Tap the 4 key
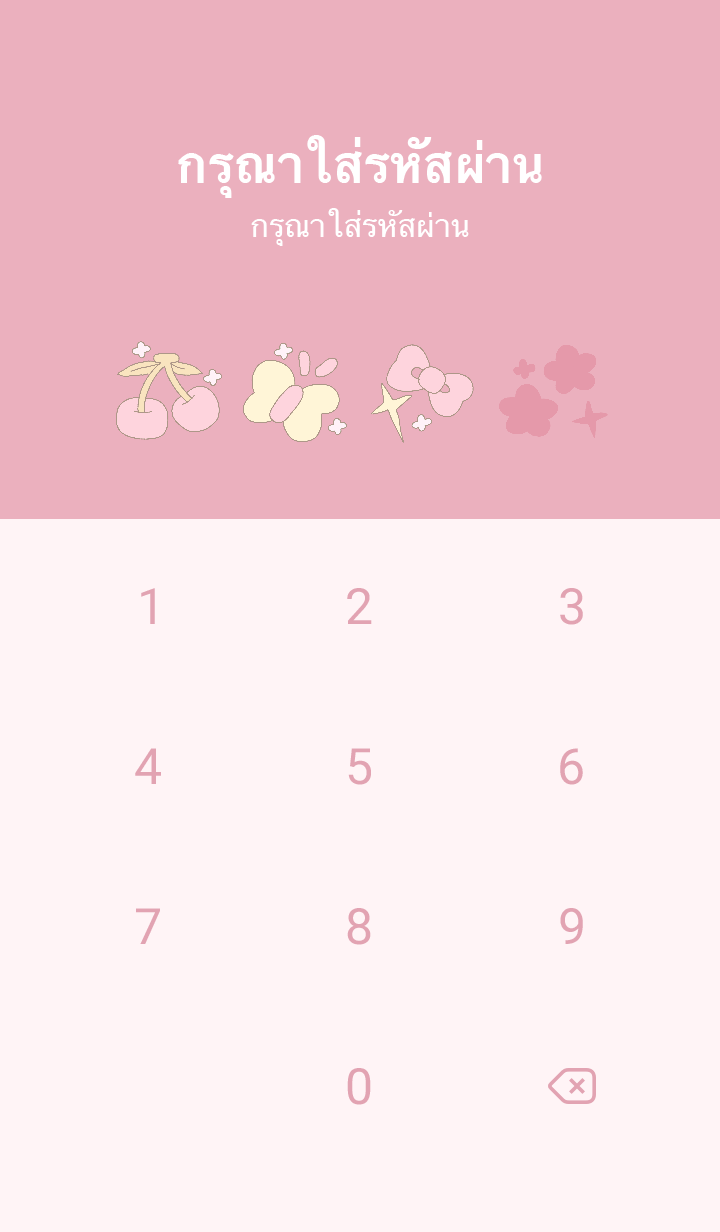Viewport: 720px width, 1232px height. coord(148,767)
